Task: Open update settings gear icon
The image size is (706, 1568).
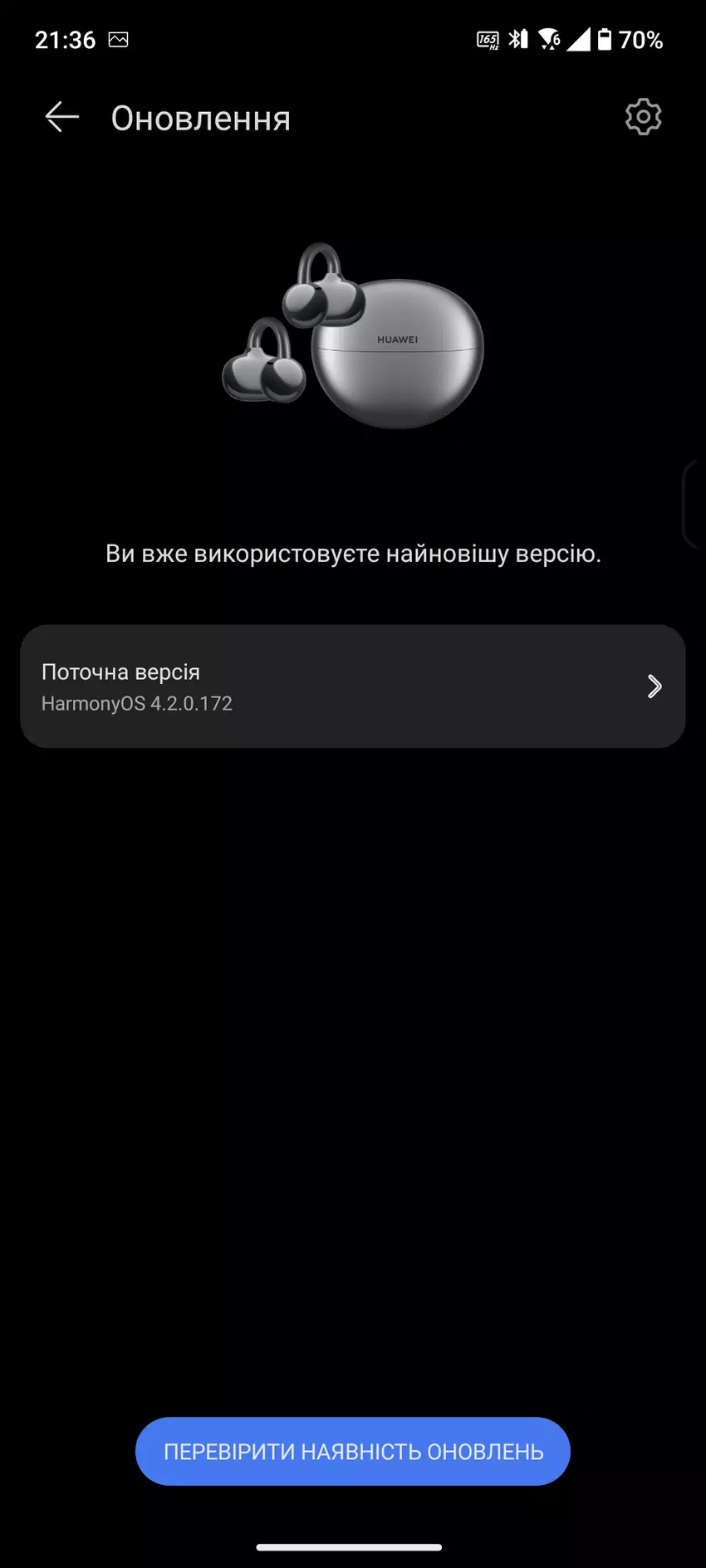Action: tap(643, 117)
